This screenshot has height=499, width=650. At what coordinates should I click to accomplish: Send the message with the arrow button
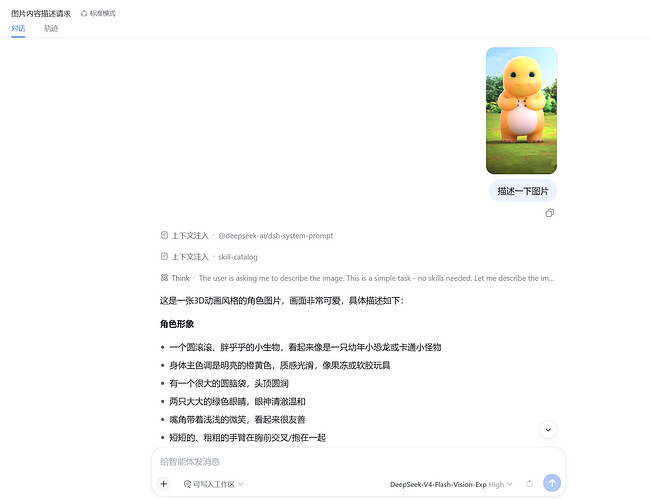[552, 483]
